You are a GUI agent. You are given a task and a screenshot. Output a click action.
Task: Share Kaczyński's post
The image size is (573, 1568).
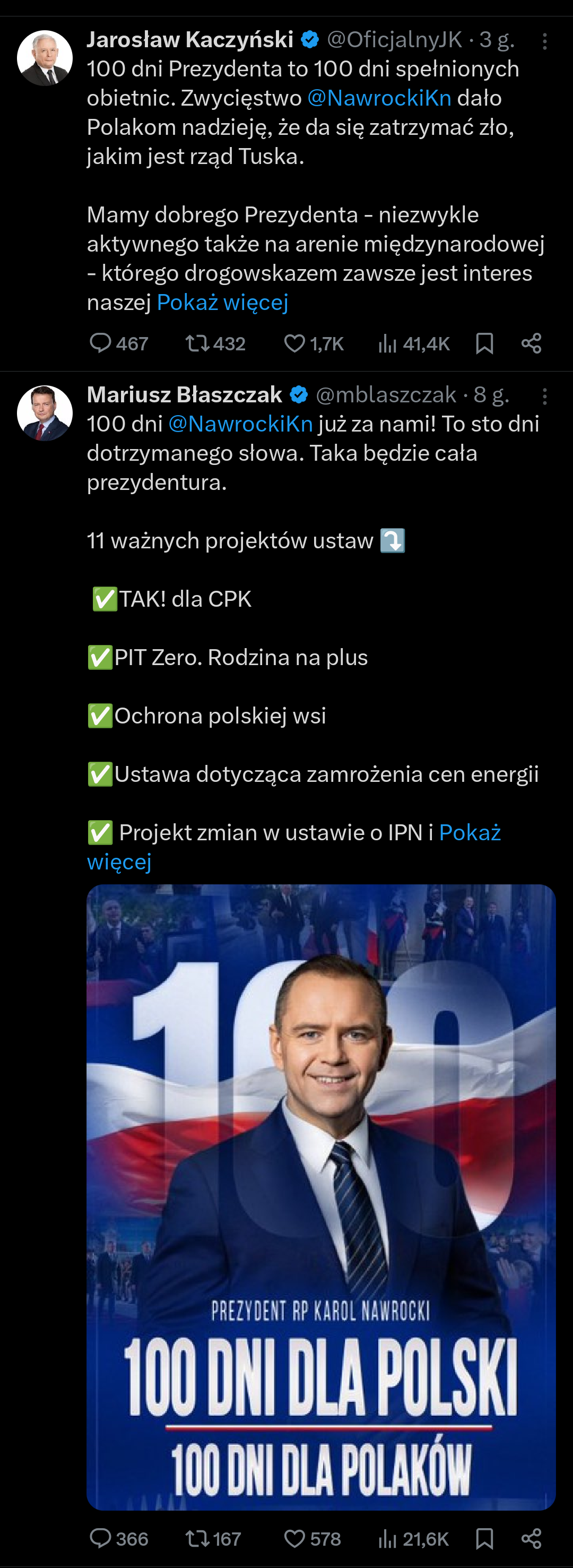tap(531, 343)
